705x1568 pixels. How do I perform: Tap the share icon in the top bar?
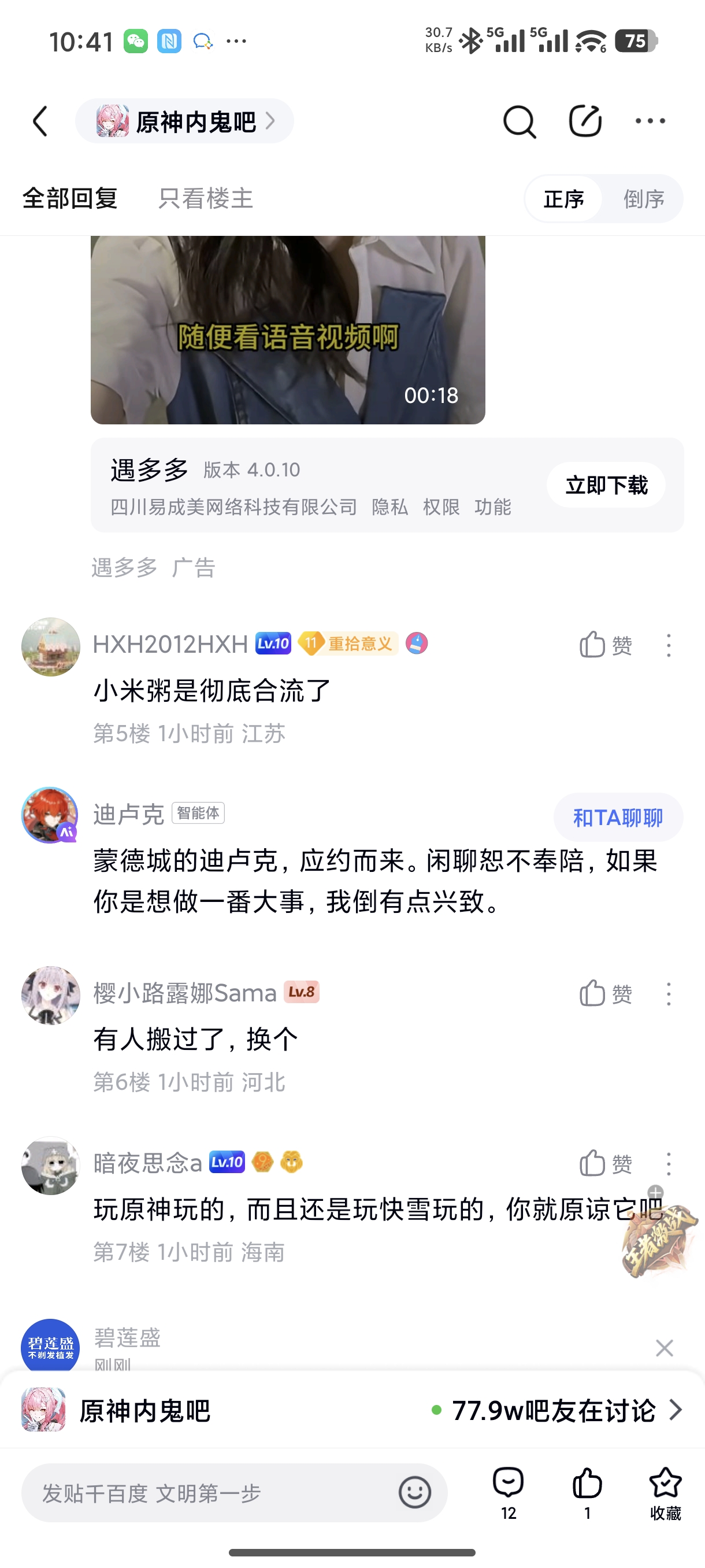(x=585, y=120)
